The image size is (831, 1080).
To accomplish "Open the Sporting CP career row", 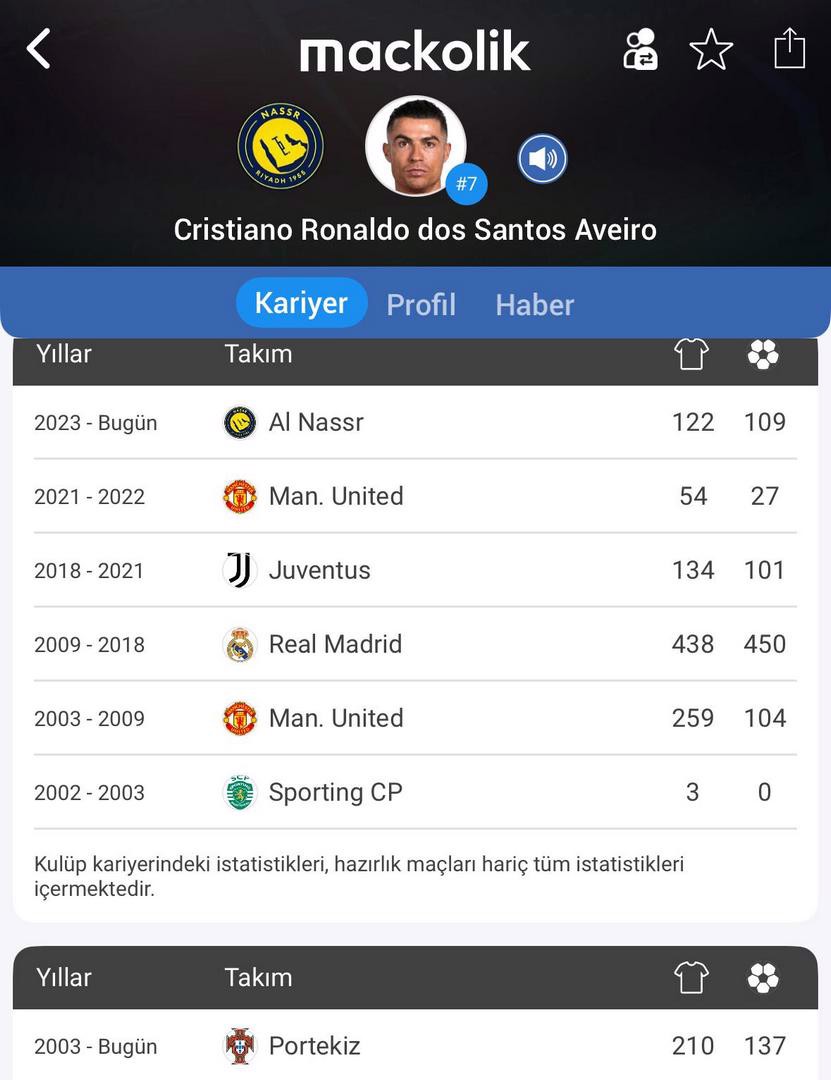I will [415, 792].
